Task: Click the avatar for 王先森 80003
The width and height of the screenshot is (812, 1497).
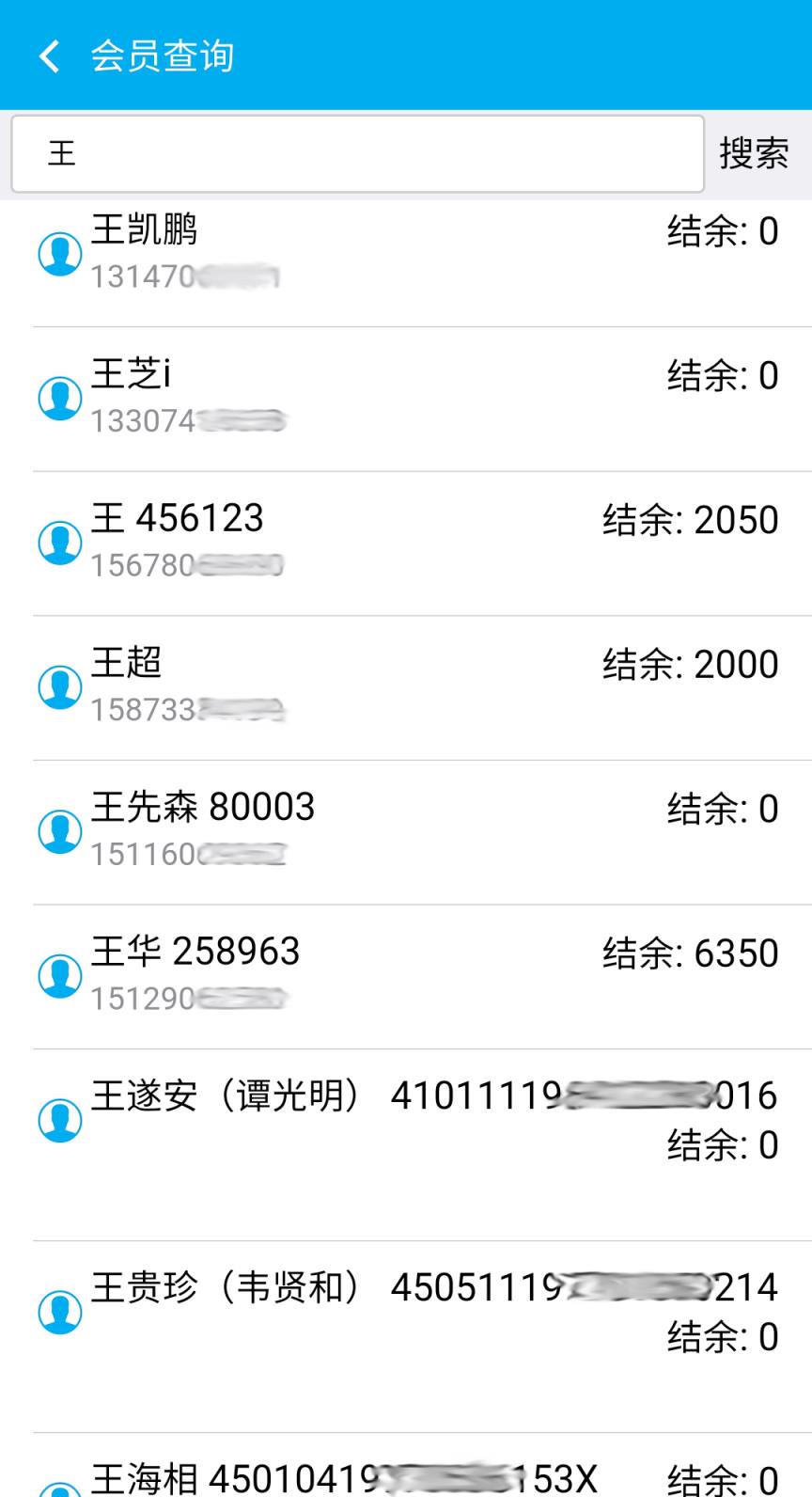Action: [59, 831]
